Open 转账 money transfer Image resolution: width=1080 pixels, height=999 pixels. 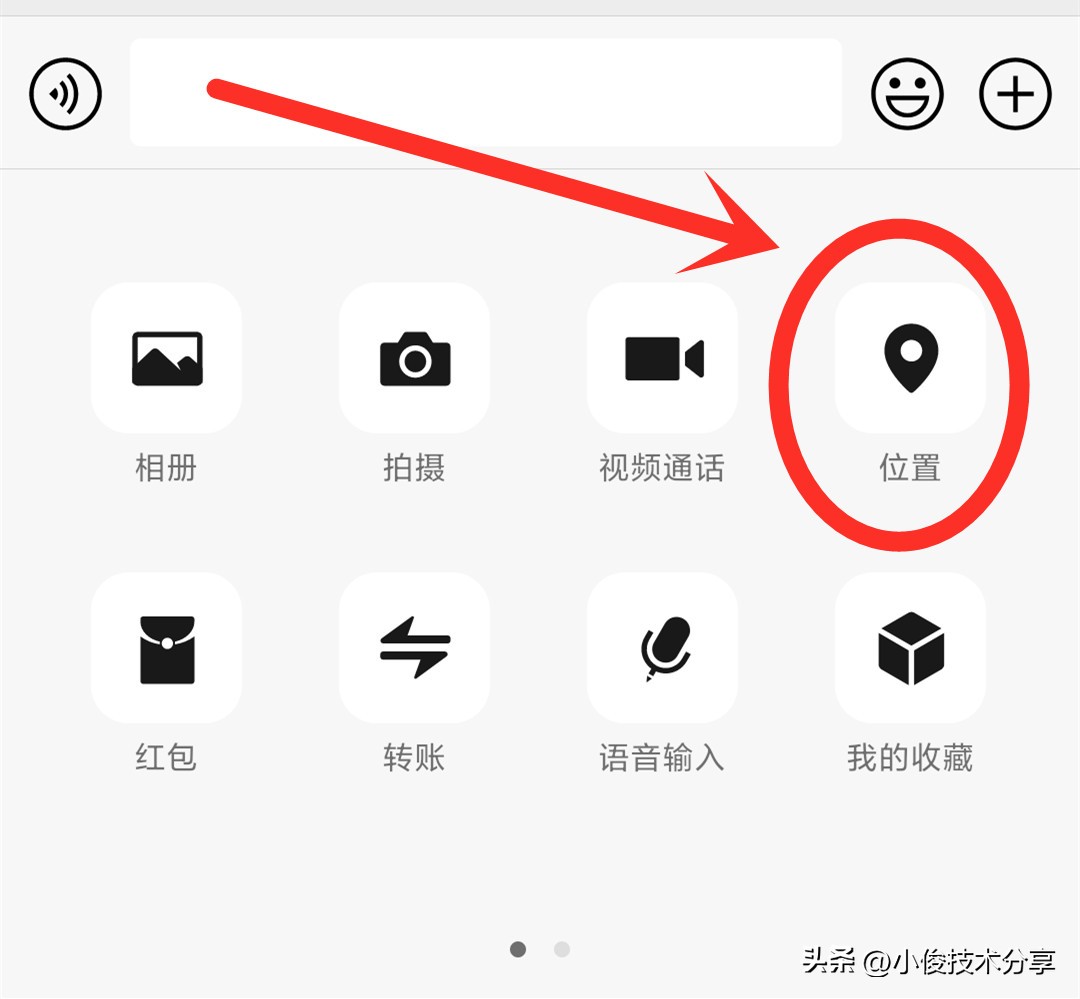coord(414,648)
